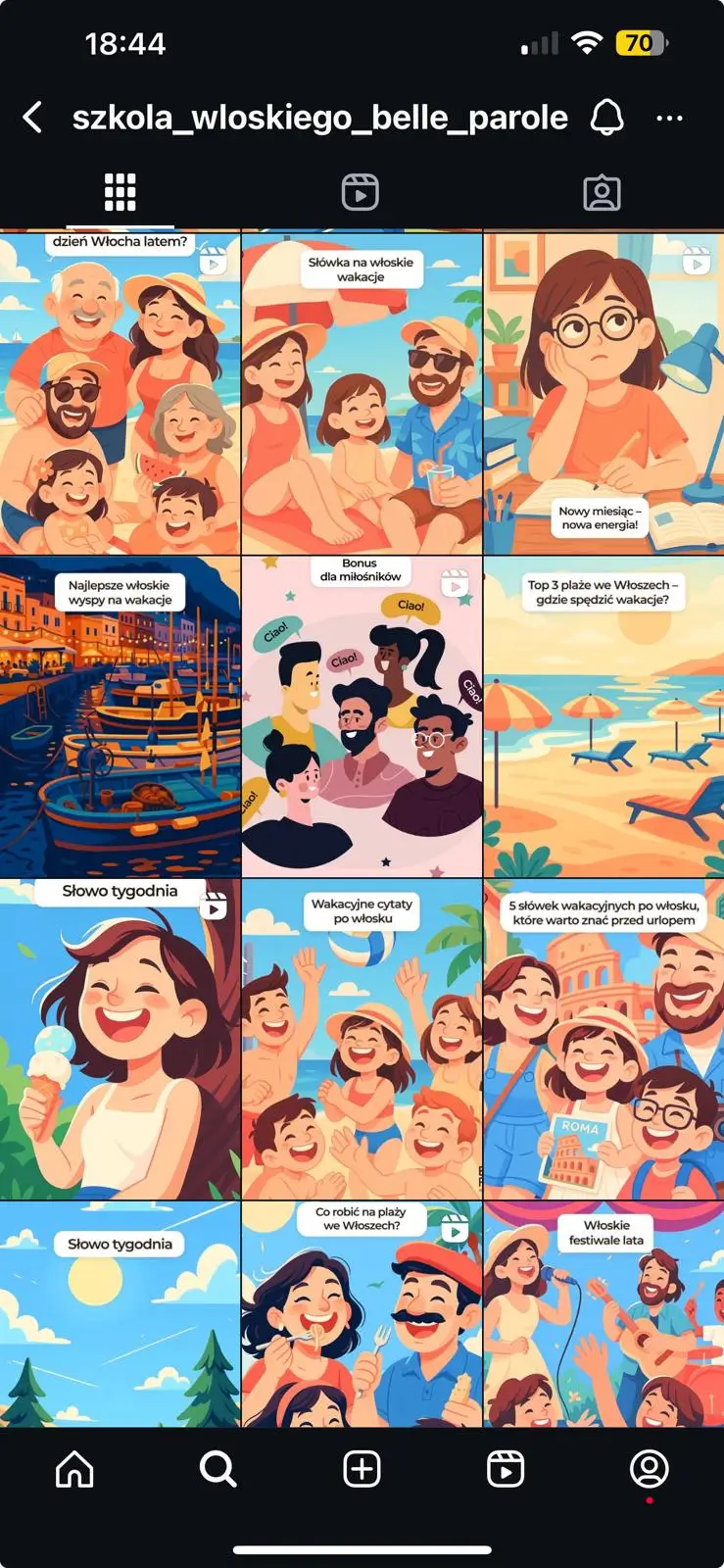Image resolution: width=724 pixels, height=1568 pixels.
Task: Go back from this profile
Action: click(32, 118)
